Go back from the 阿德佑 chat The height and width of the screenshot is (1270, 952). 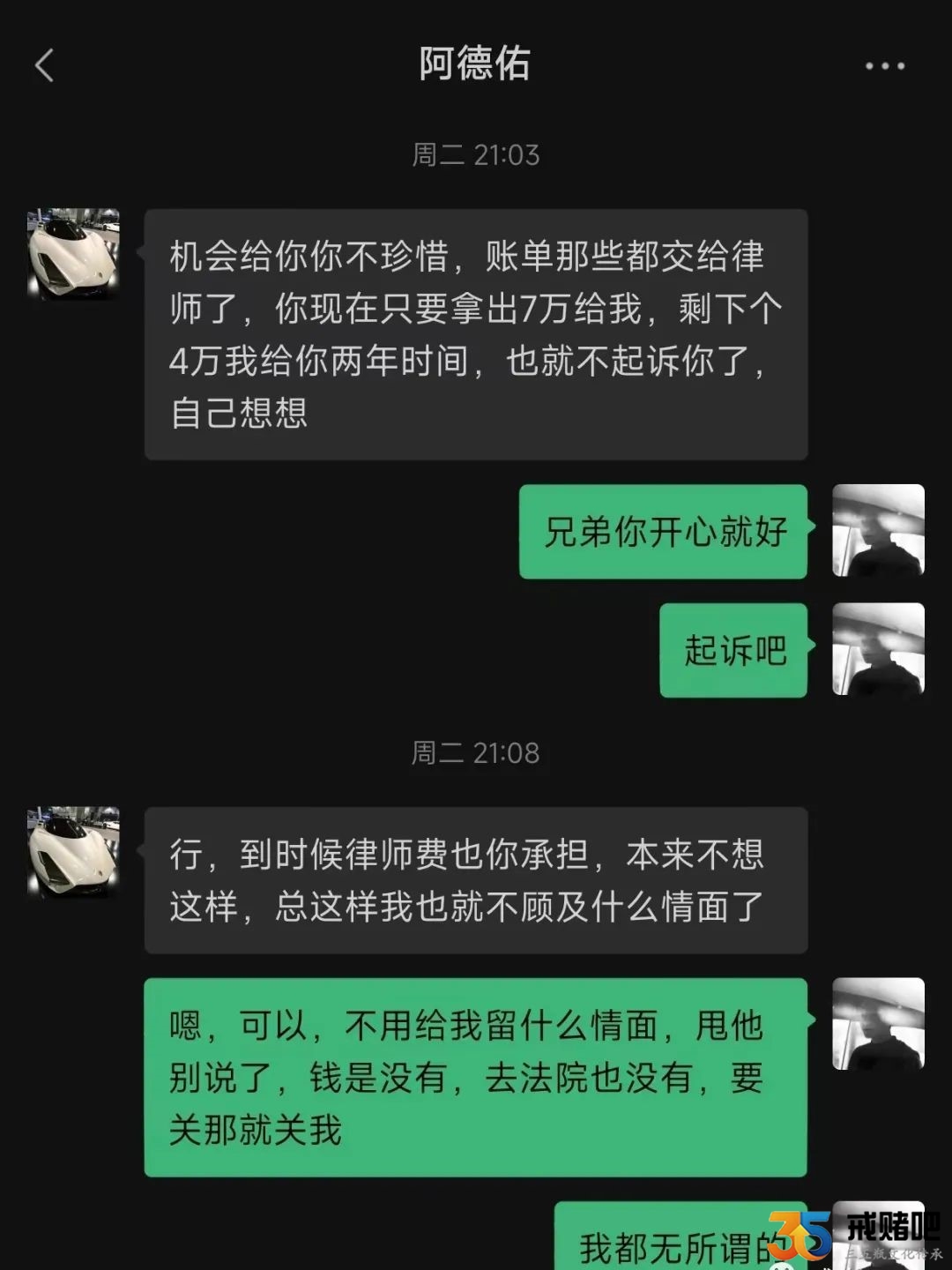point(44,66)
